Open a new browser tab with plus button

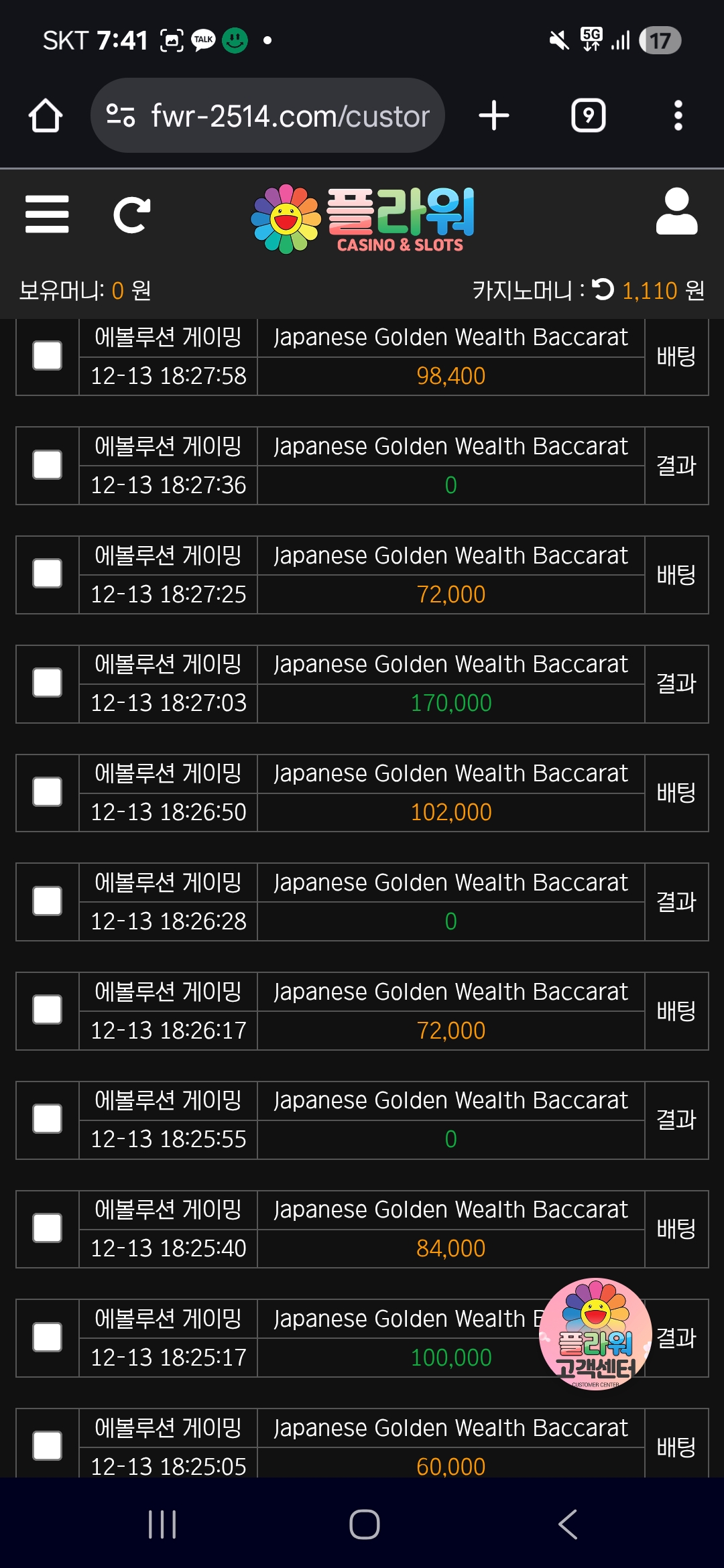[494, 114]
